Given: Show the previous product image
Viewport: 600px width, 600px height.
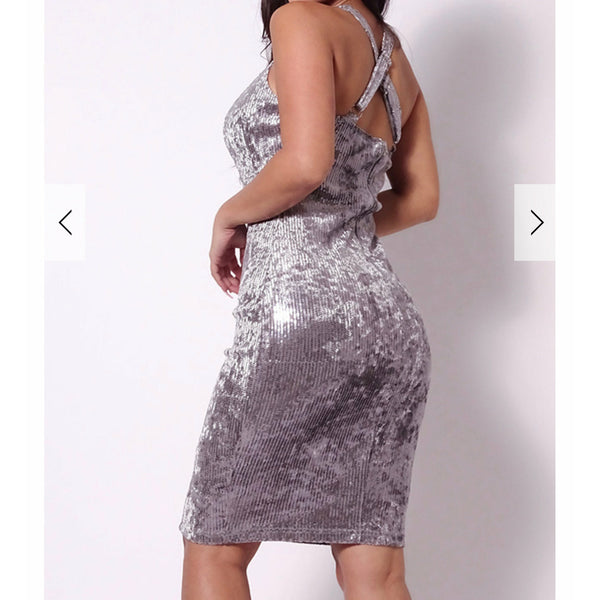Looking at the screenshot, I should pyautogui.click(x=65, y=222).
